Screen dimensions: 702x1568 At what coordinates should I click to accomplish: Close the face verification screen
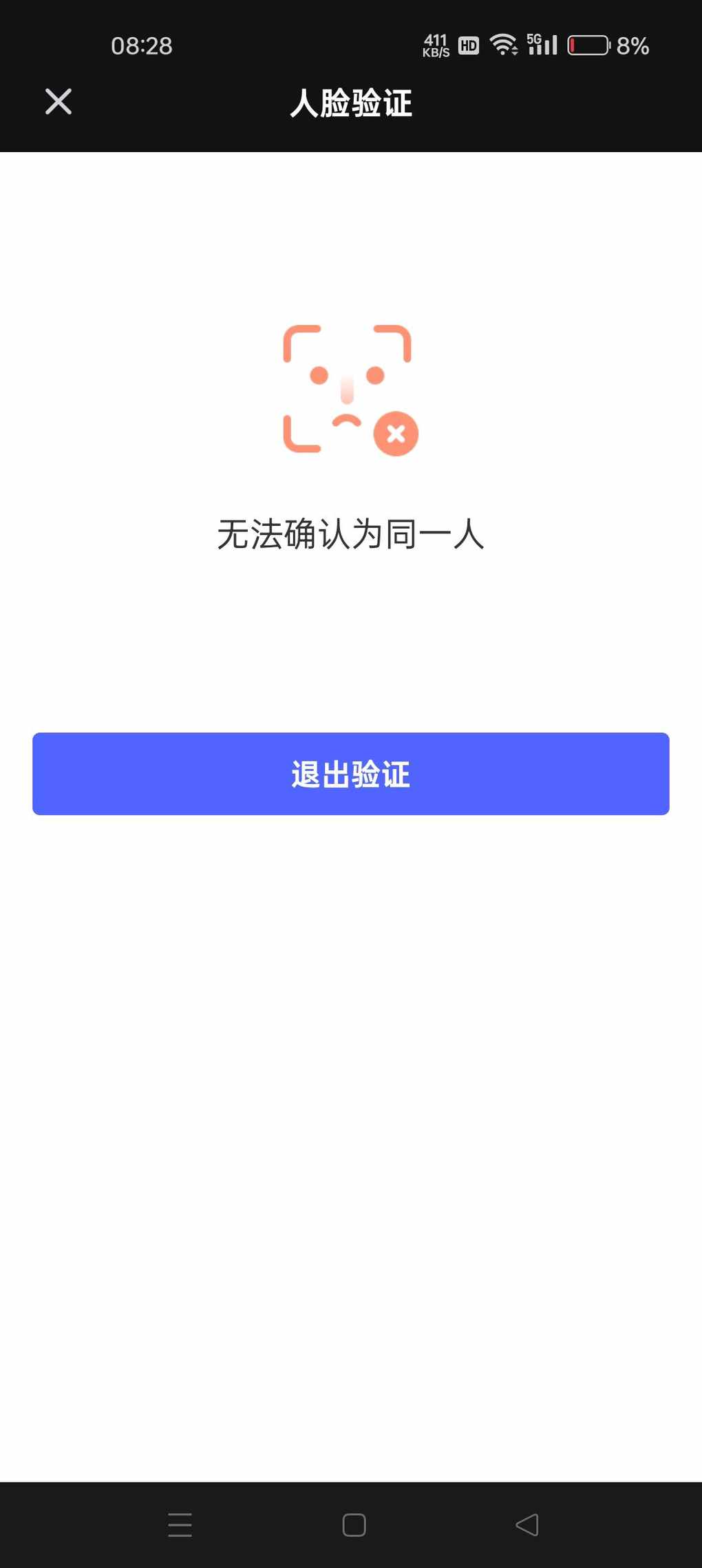58,102
